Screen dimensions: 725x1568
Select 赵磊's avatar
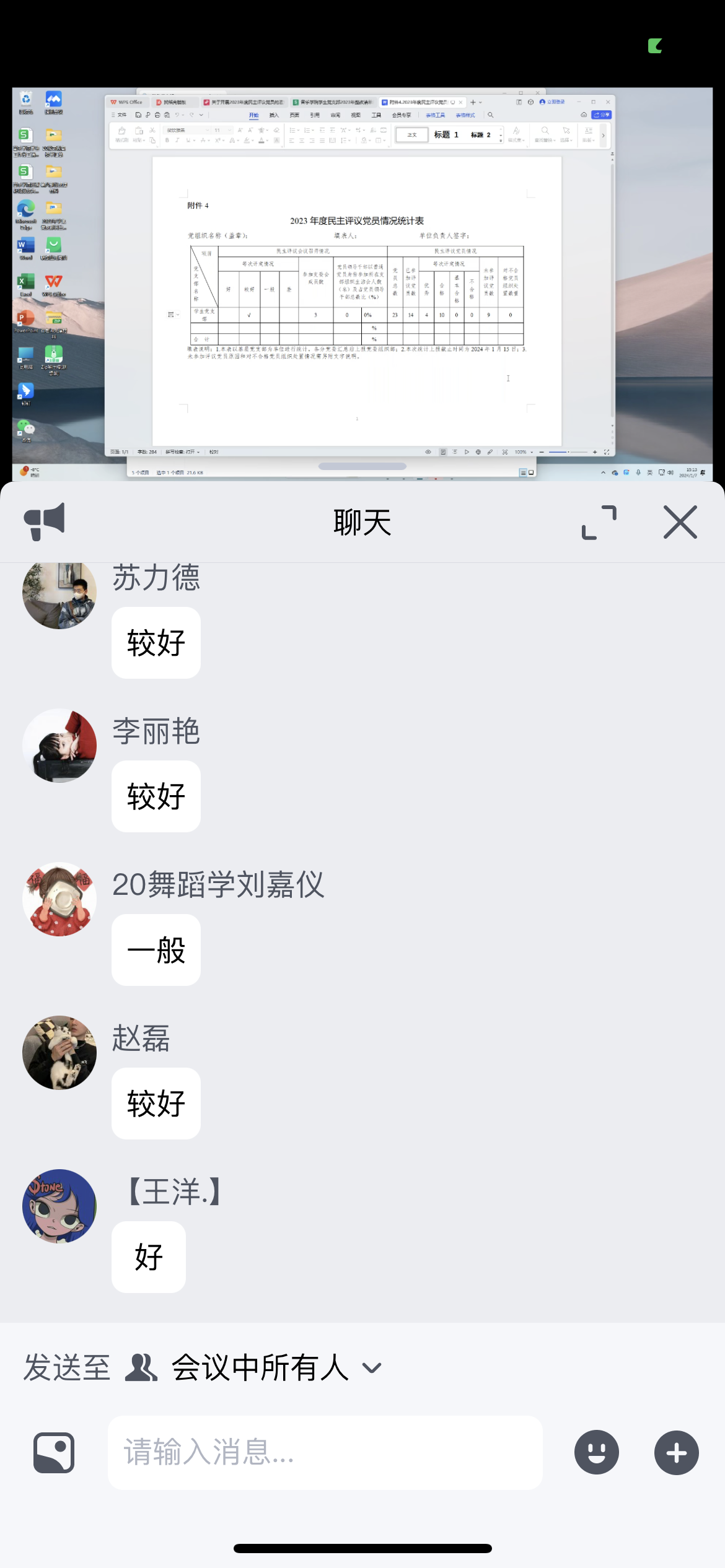59,1053
